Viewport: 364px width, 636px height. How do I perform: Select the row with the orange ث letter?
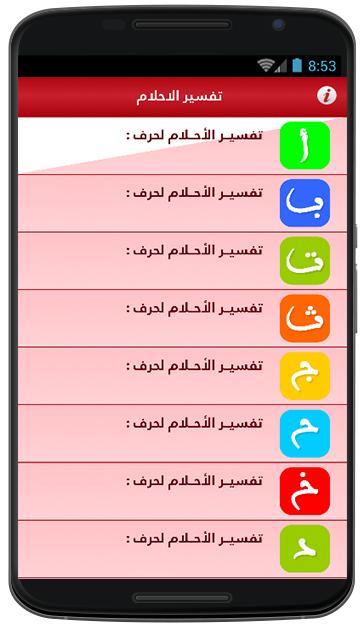click(183, 319)
